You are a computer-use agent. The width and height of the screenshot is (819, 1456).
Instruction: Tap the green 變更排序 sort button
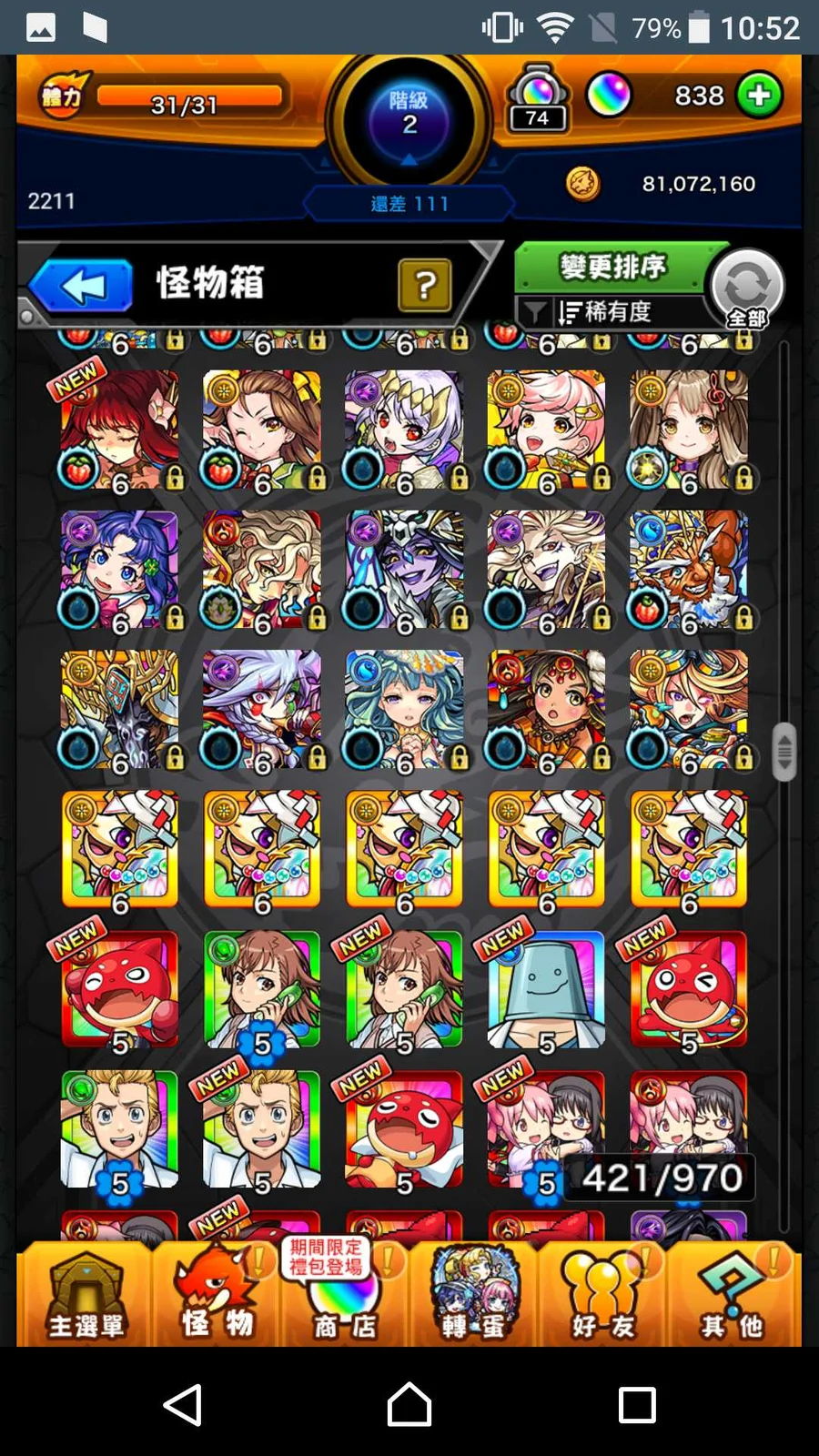[x=612, y=267]
